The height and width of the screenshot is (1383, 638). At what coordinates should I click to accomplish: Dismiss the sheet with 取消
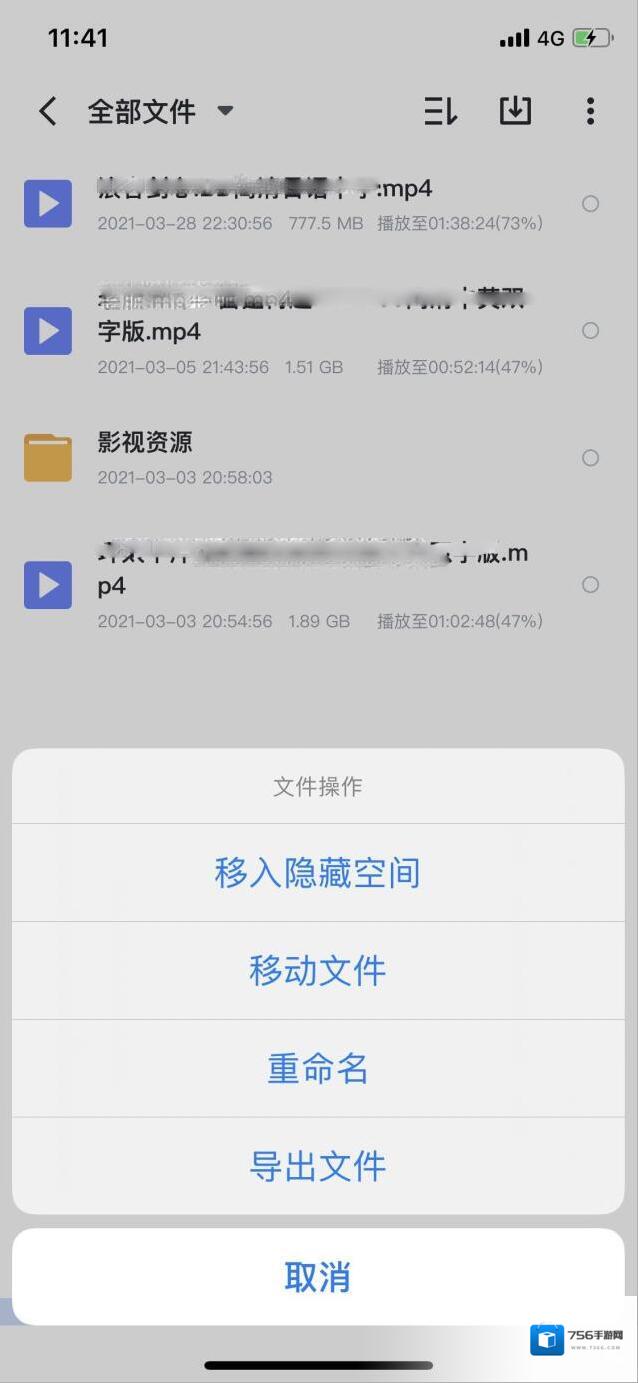(318, 1277)
